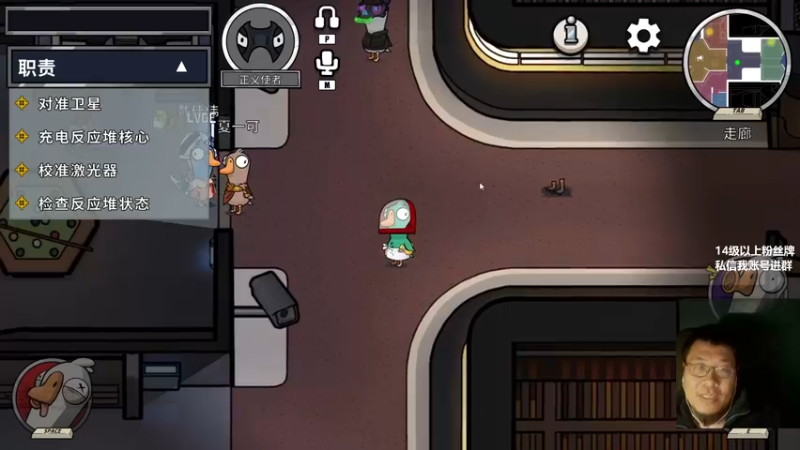
Task: Toggle the microphone button
Action: click(x=327, y=64)
